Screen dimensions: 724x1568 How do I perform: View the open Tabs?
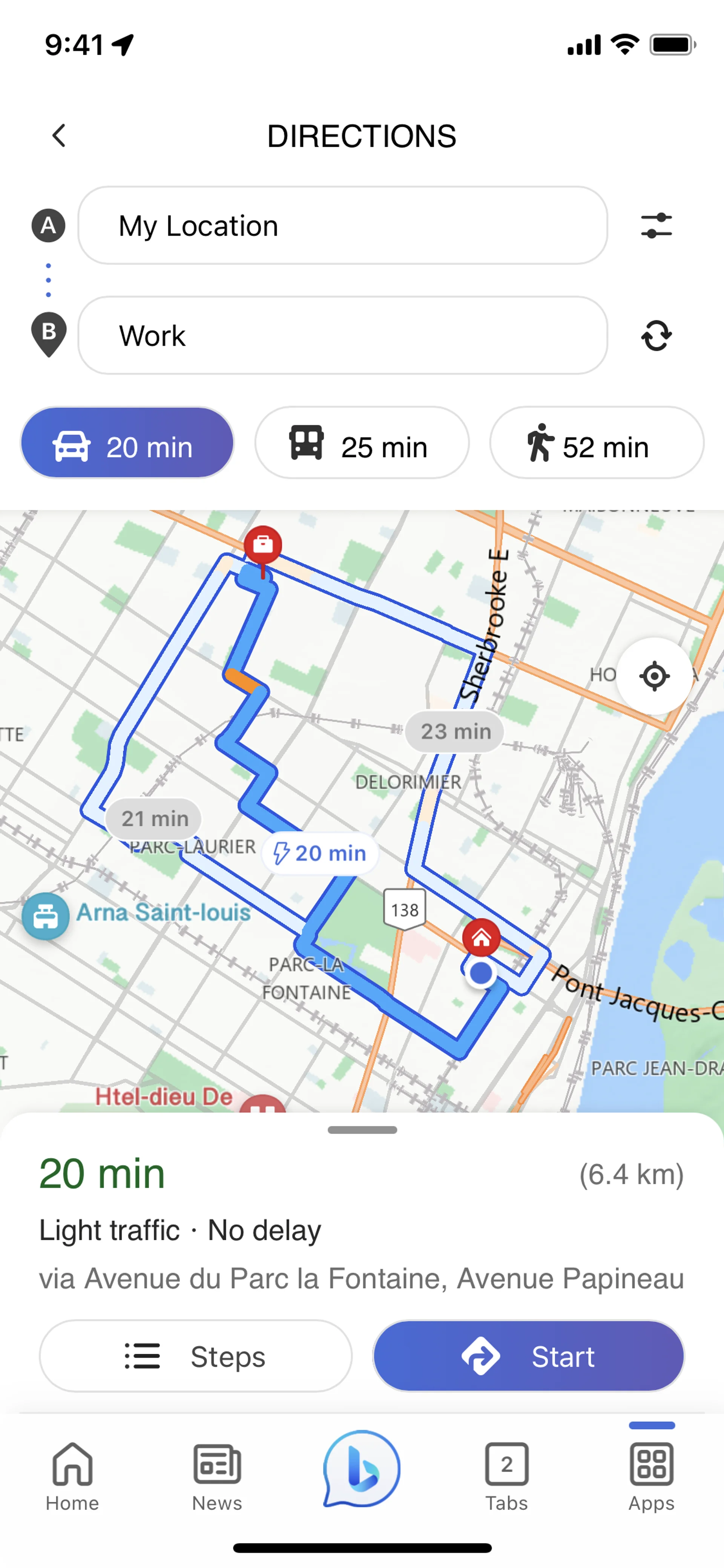(x=506, y=1476)
